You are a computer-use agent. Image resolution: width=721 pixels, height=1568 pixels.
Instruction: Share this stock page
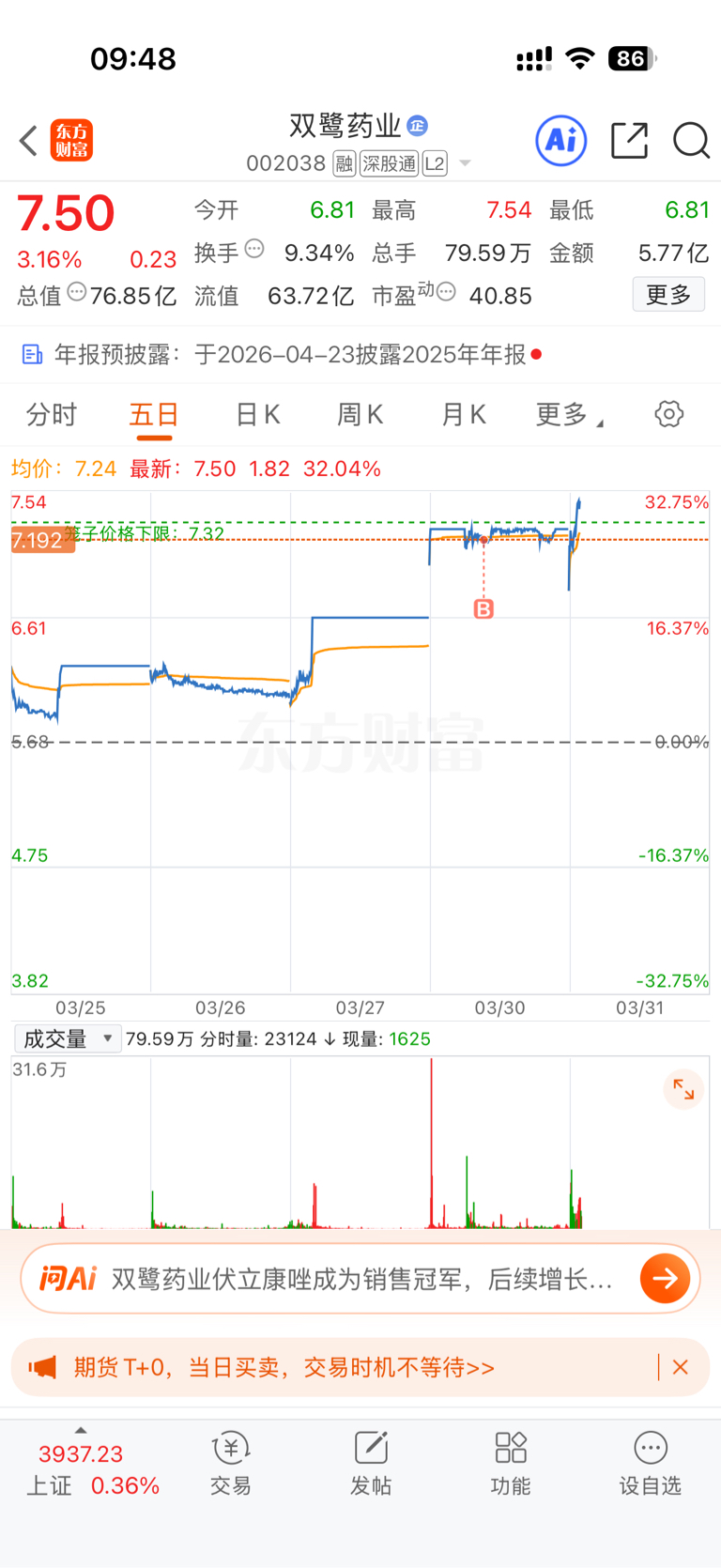pyautogui.click(x=629, y=141)
